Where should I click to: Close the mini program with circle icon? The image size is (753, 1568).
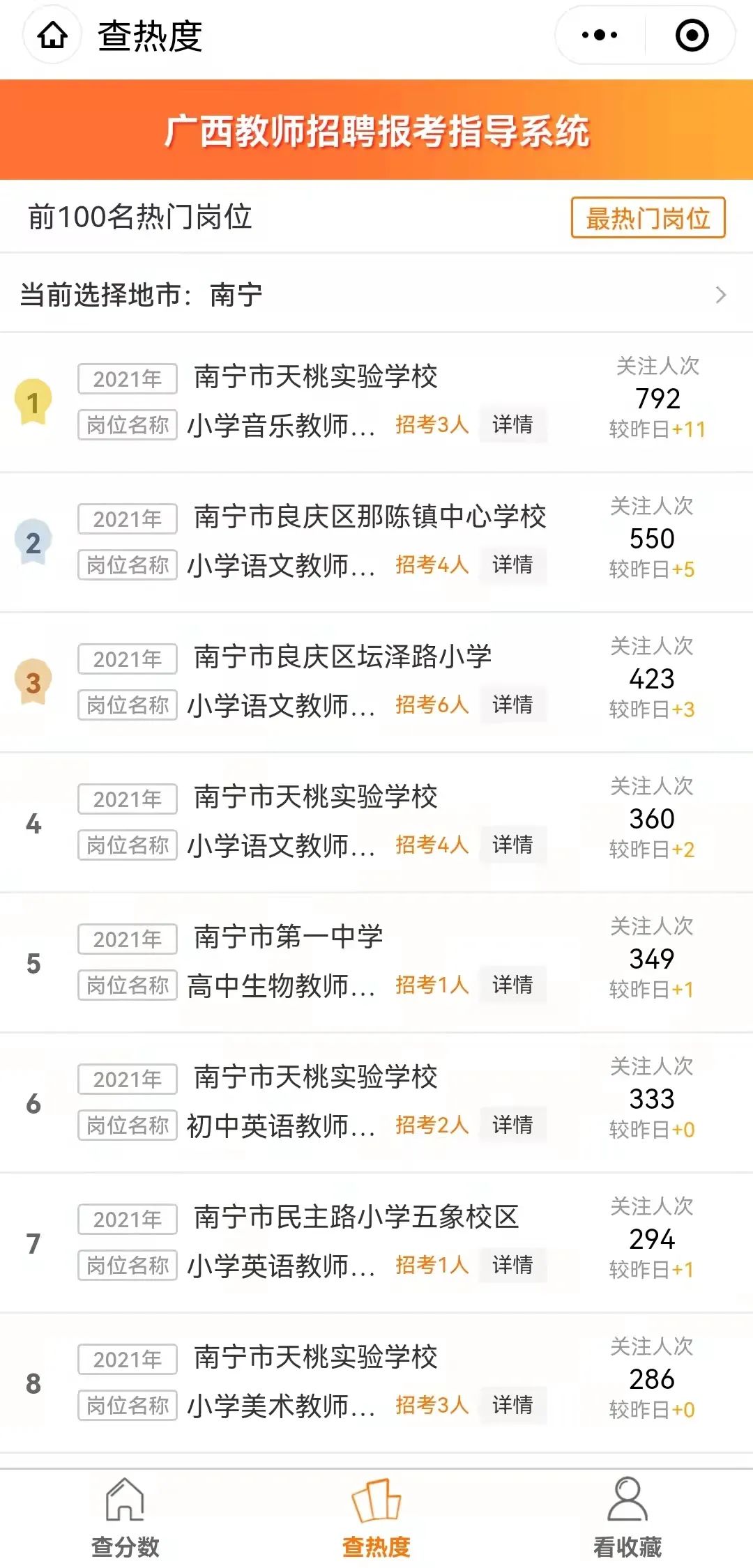[692, 35]
